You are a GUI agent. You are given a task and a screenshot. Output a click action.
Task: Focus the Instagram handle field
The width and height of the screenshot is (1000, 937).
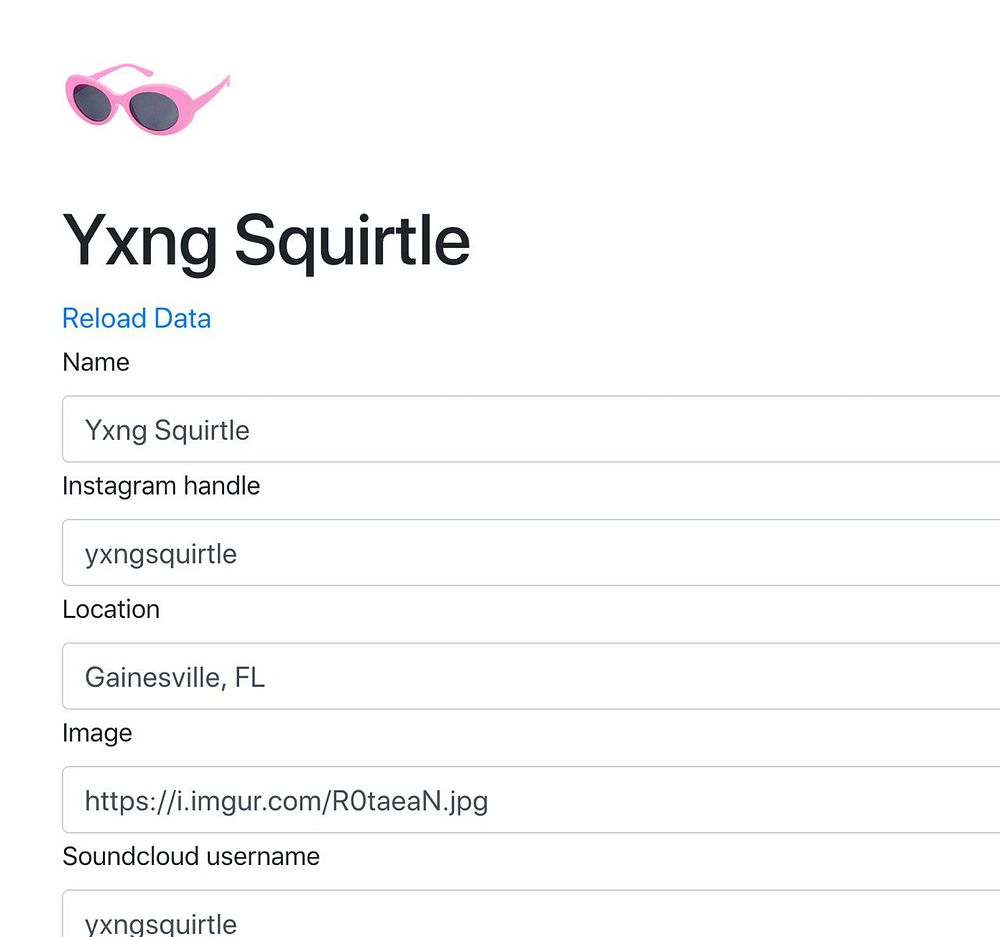(x=530, y=553)
